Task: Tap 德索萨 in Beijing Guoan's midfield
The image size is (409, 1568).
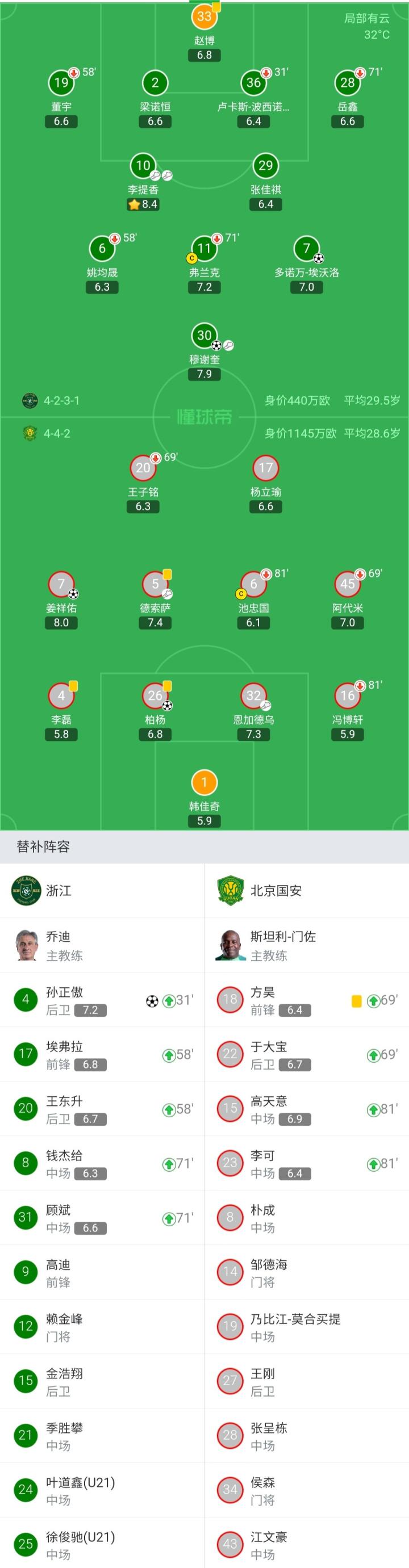Action: 155,585
